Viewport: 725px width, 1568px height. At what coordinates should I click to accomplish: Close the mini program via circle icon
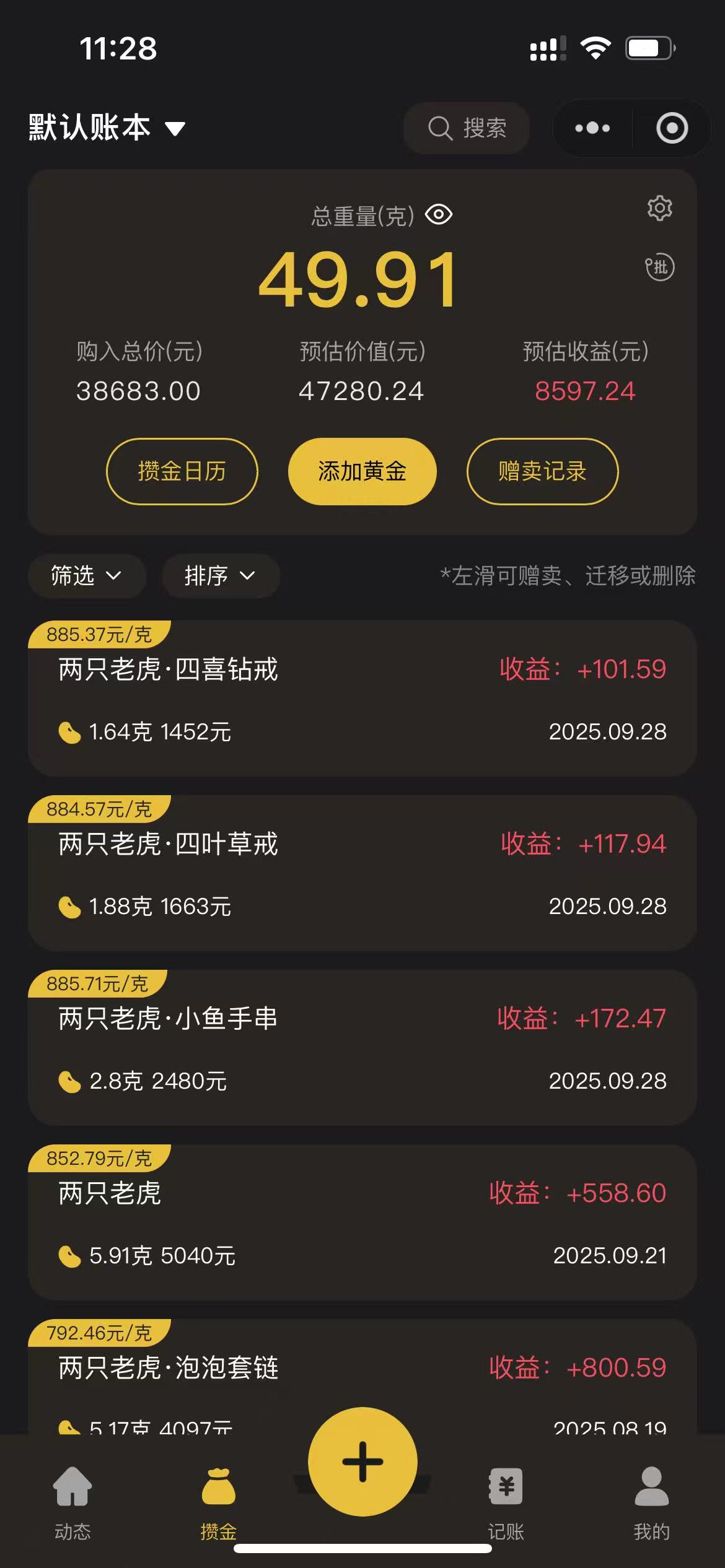point(672,128)
